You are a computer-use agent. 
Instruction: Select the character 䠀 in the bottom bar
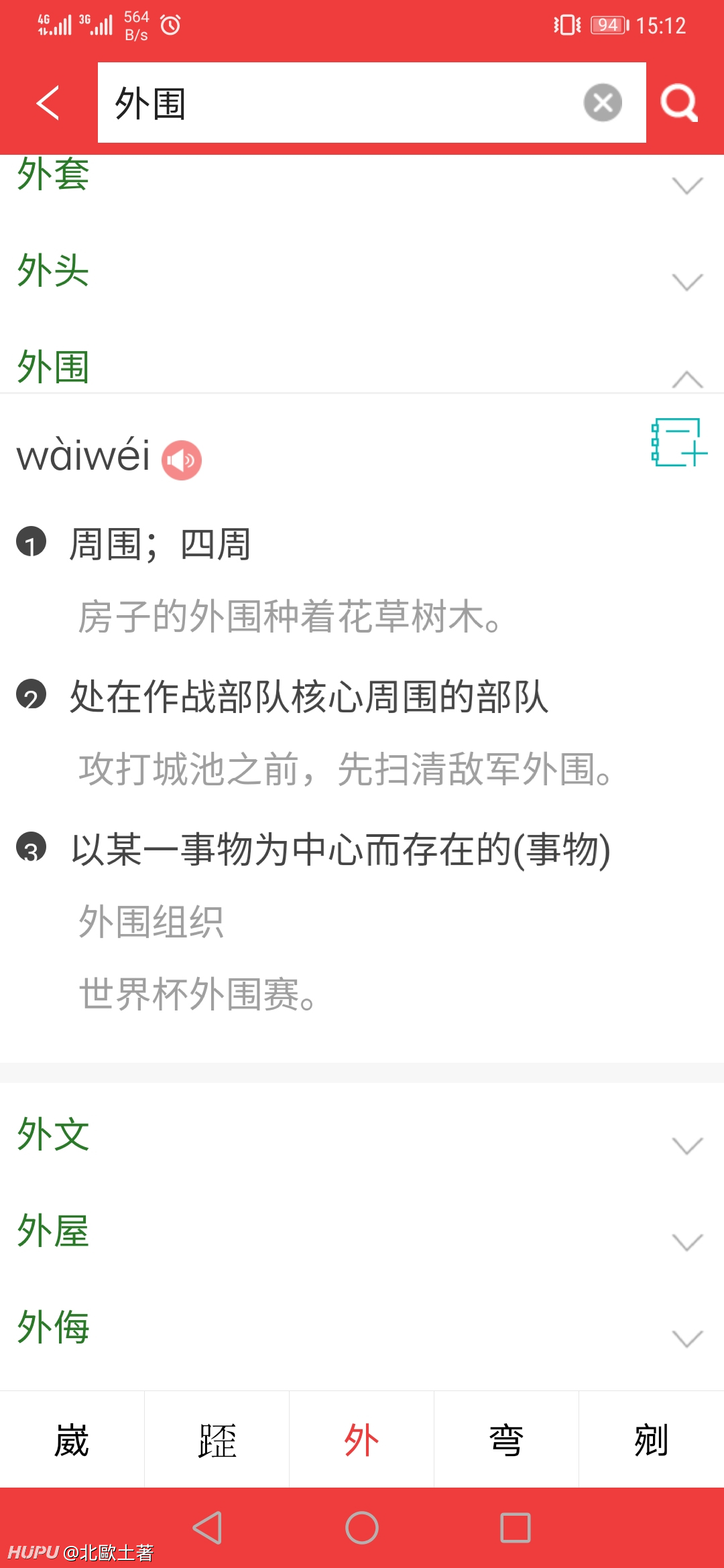(217, 1439)
